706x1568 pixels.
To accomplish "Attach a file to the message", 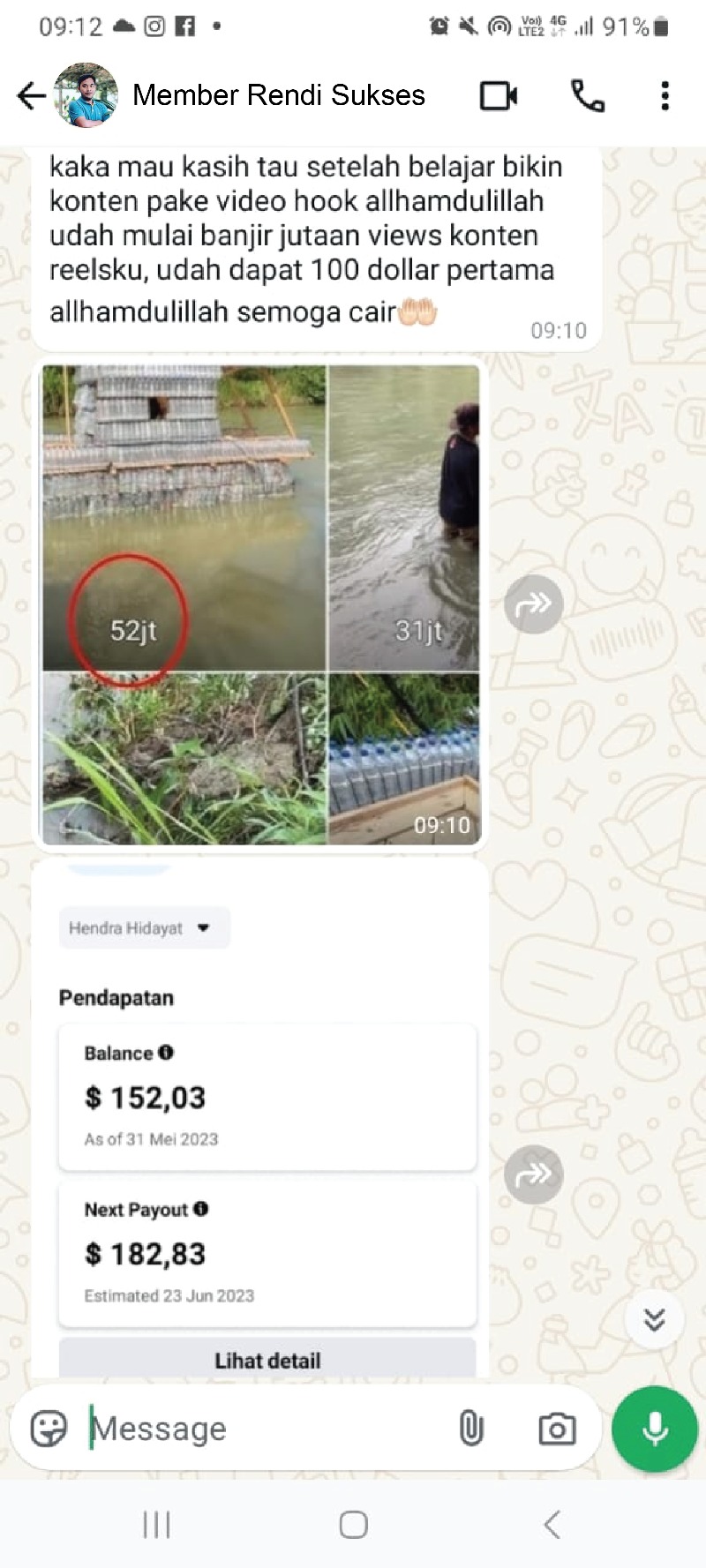I will pyautogui.click(x=471, y=1429).
